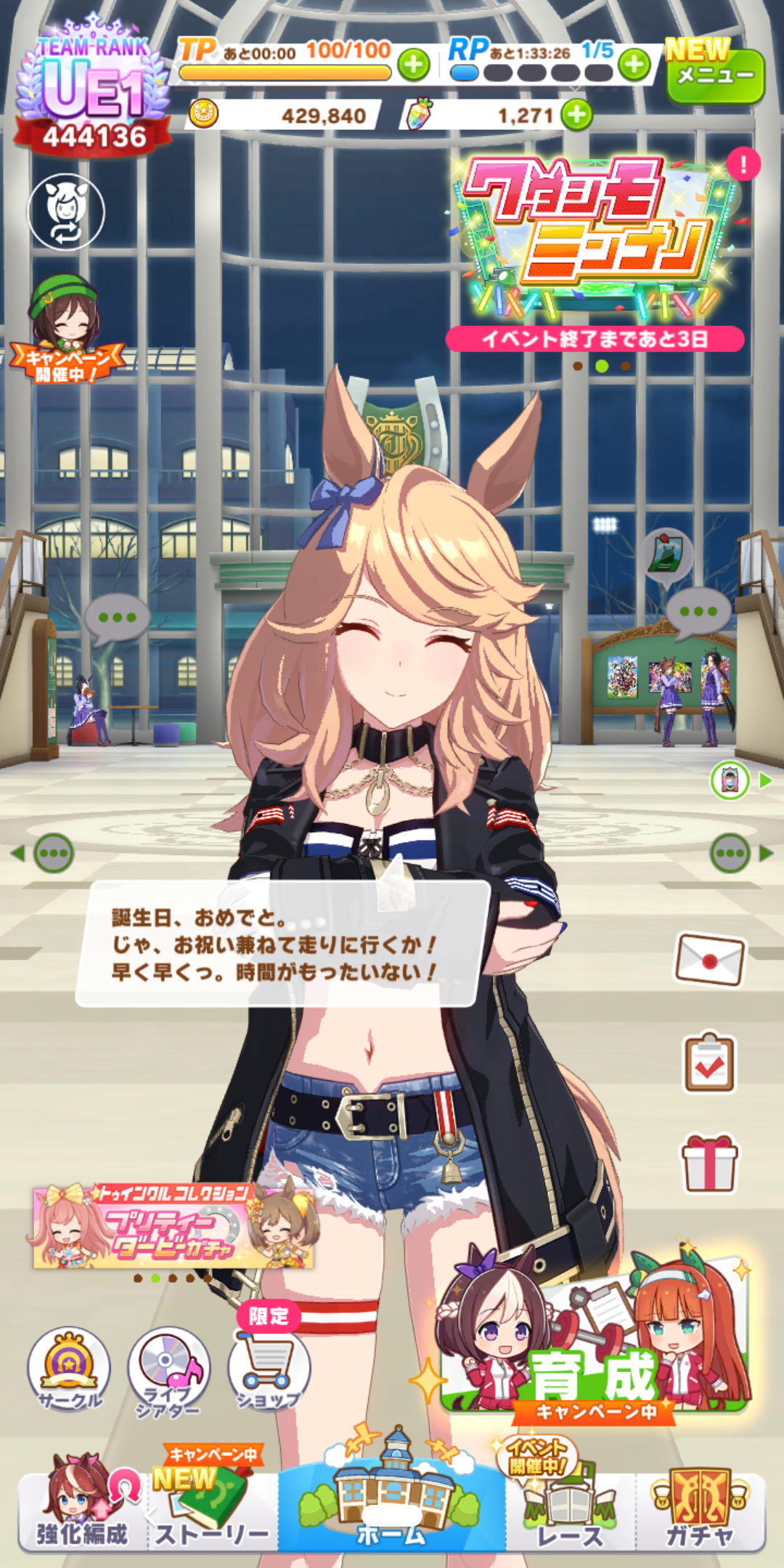Tap the plus button to restore RP

pyautogui.click(x=634, y=65)
